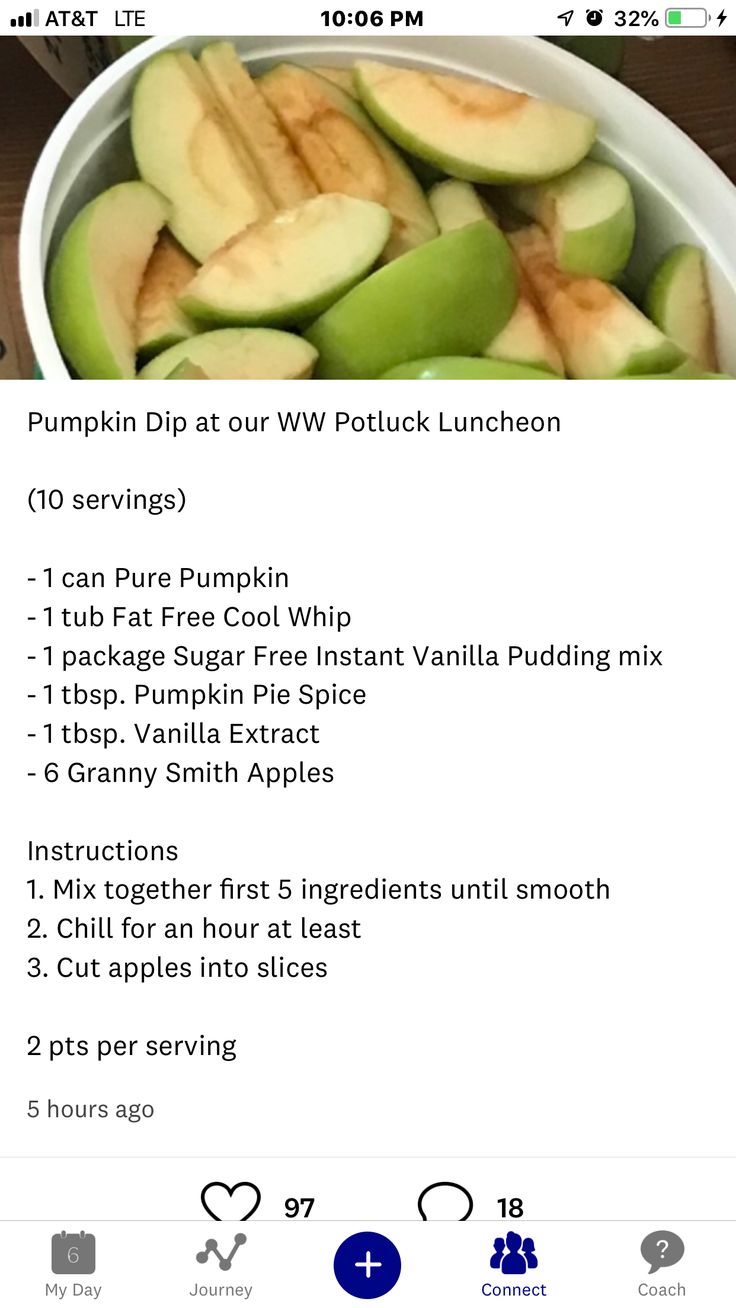The width and height of the screenshot is (736, 1308).
Task: View the apple slices photo
Action: [x=368, y=208]
